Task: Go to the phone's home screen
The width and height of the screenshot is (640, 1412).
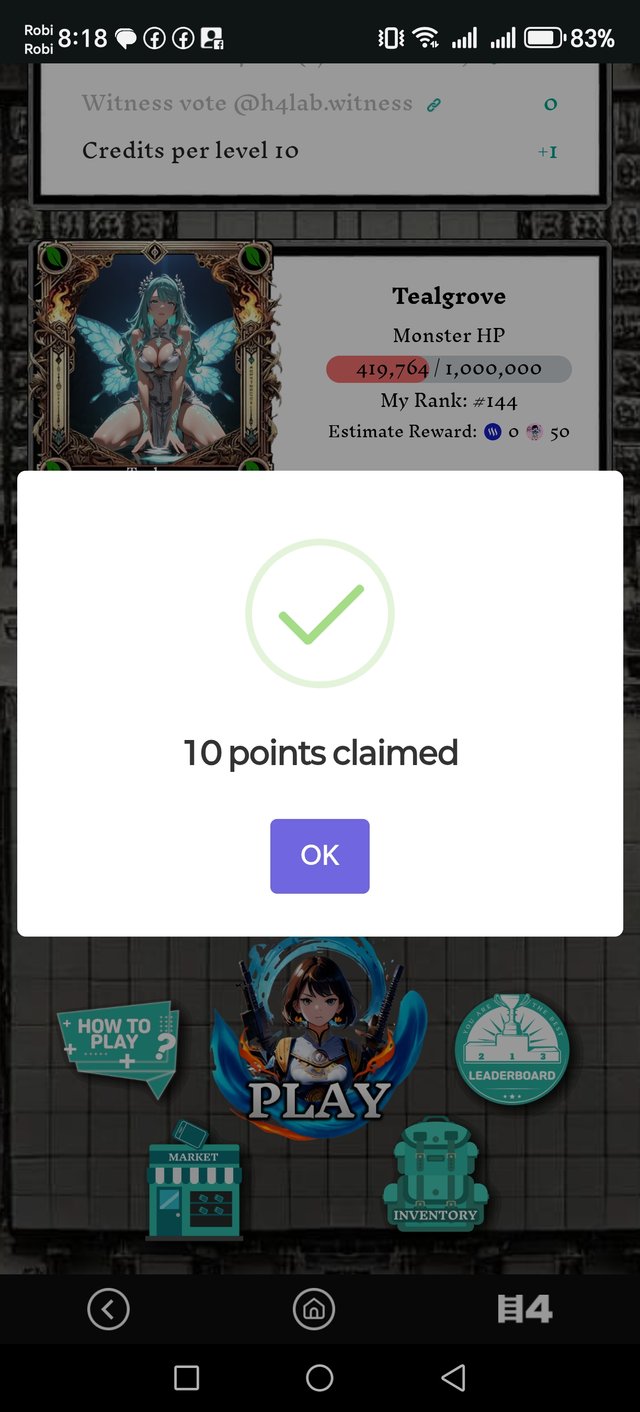Action: tap(319, 1378)
